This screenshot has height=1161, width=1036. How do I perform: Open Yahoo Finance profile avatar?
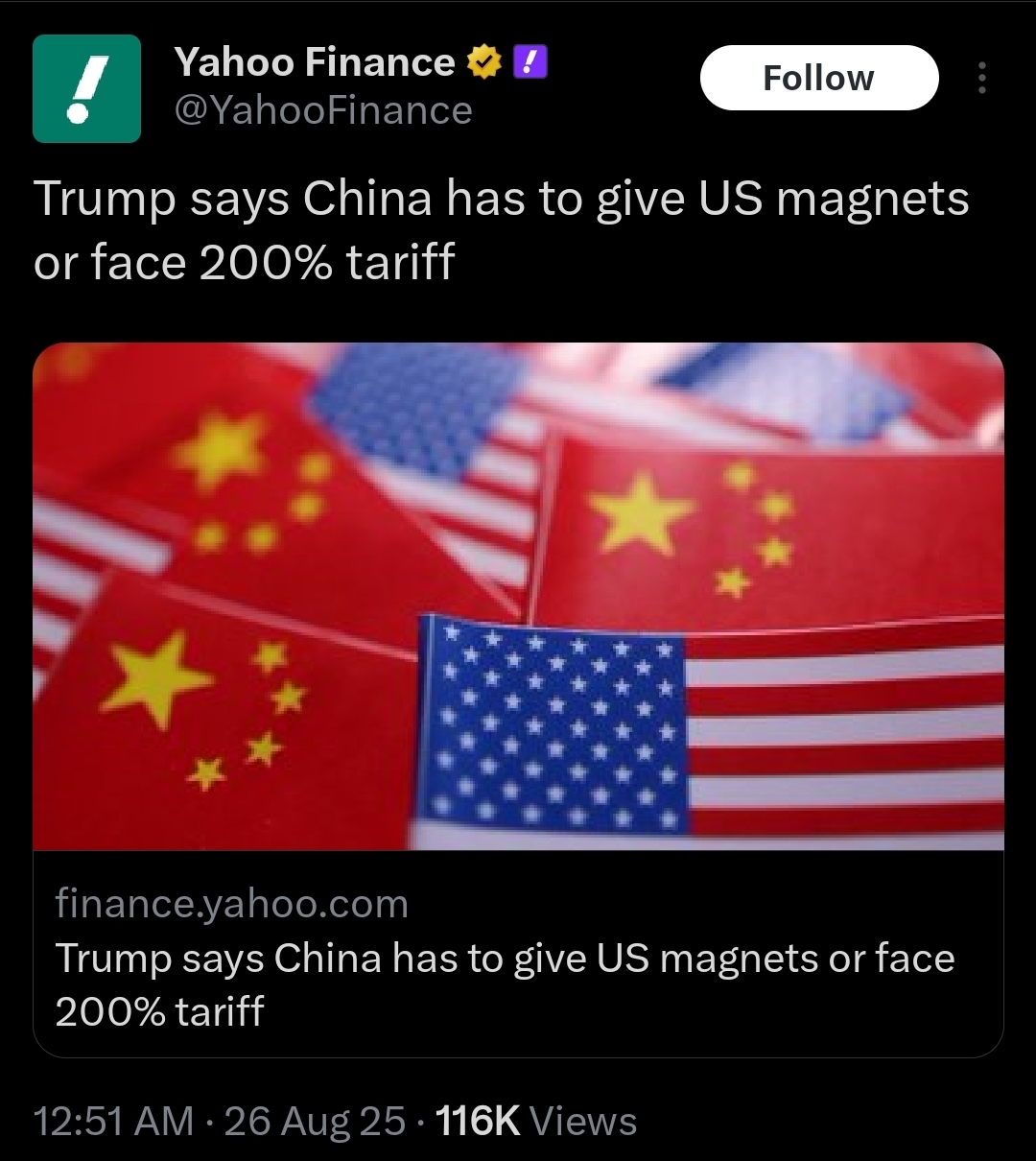pos(86,88)
